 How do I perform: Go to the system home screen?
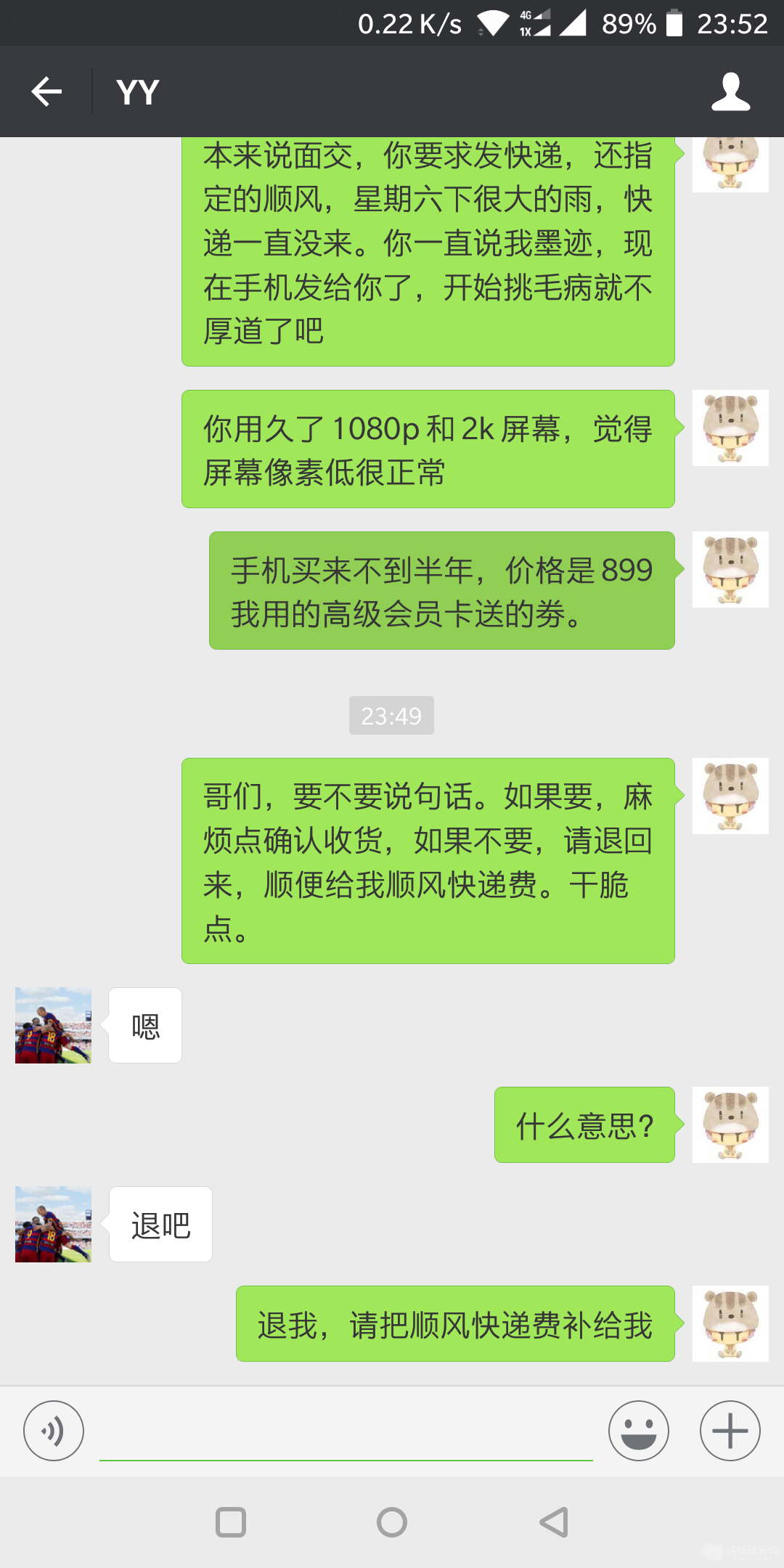[392, 1522]
